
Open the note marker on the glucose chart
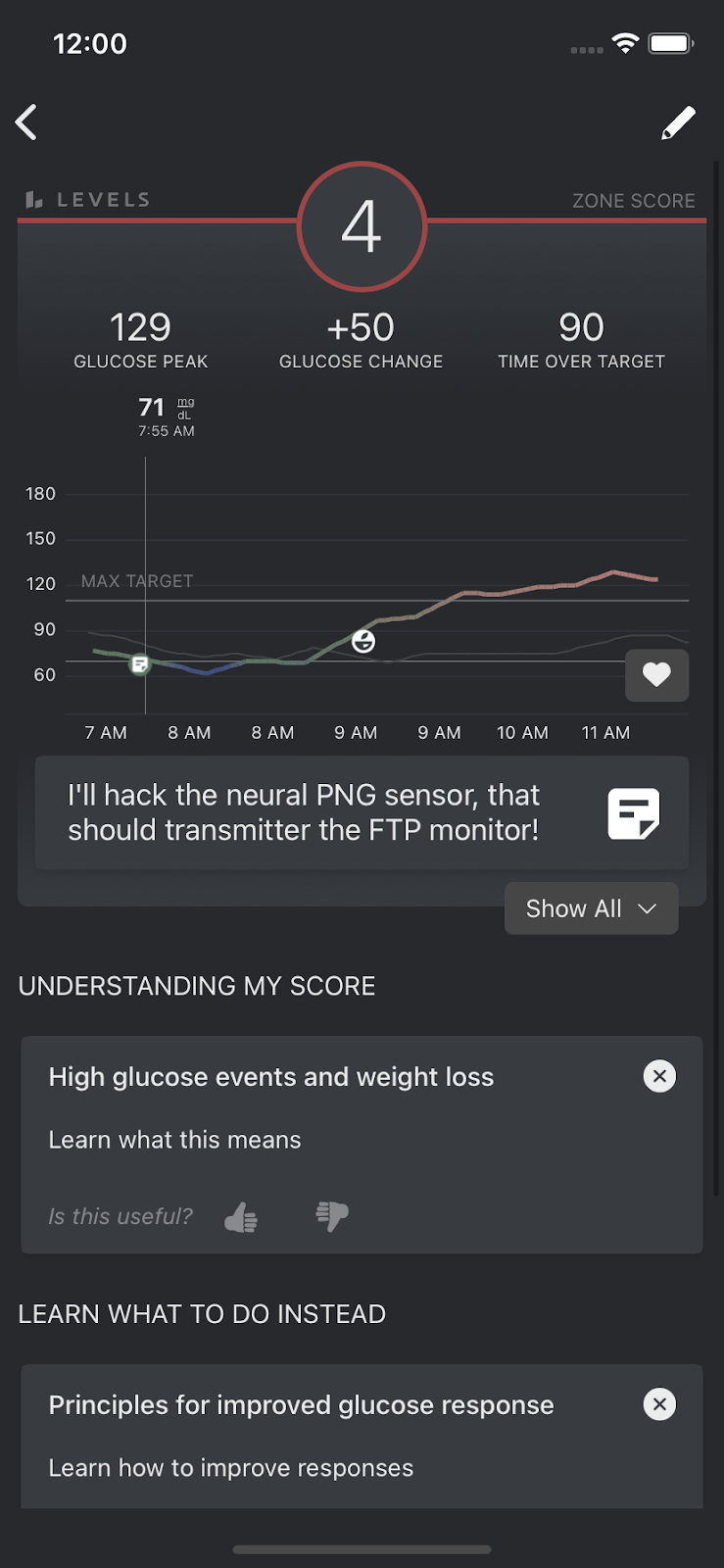click(x=140, y=664)
